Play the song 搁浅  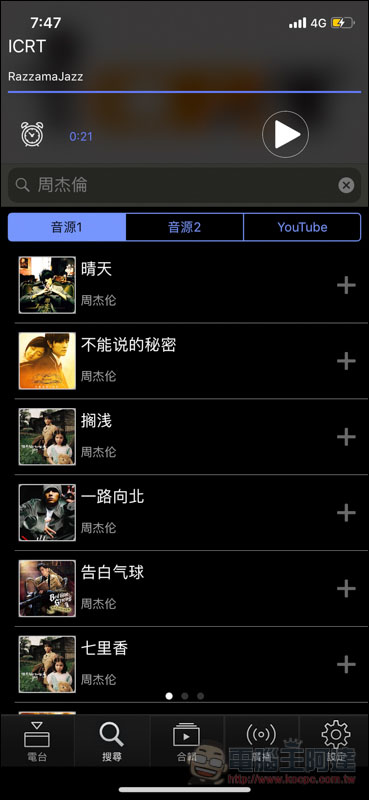(x=174, y=437)
